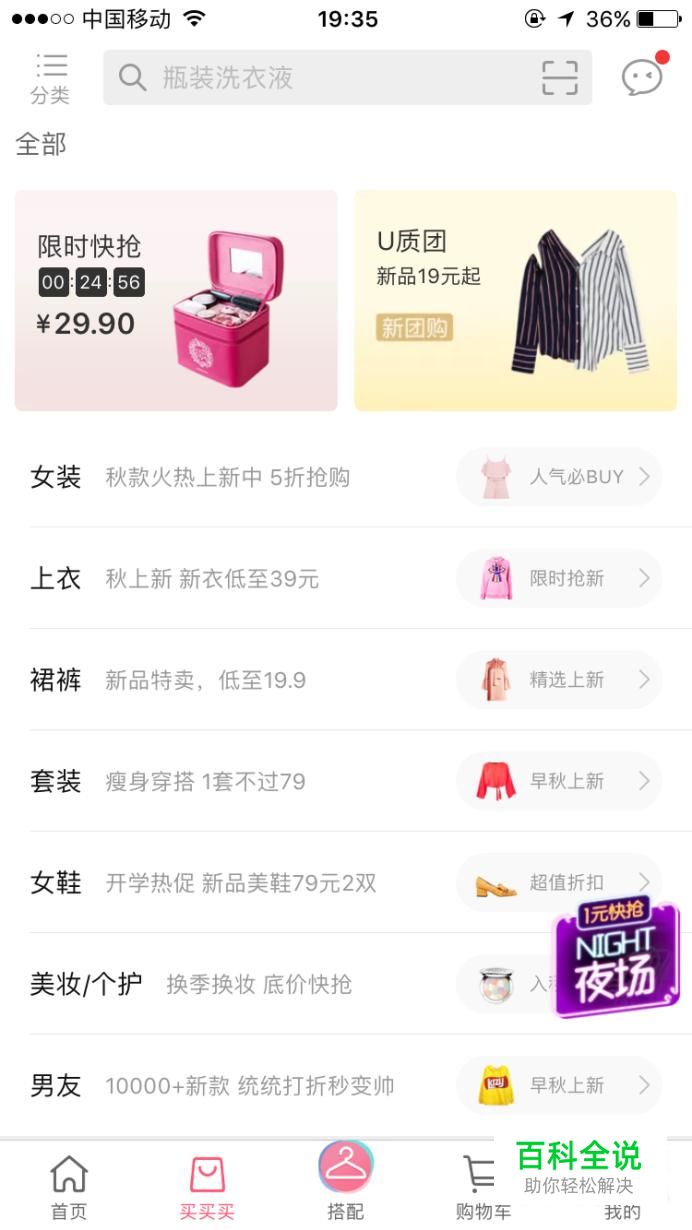The width and height of the screenshot is (692, 1230).
Task: Open the U质团 group-buy card
Action: [x=515, y=300]
